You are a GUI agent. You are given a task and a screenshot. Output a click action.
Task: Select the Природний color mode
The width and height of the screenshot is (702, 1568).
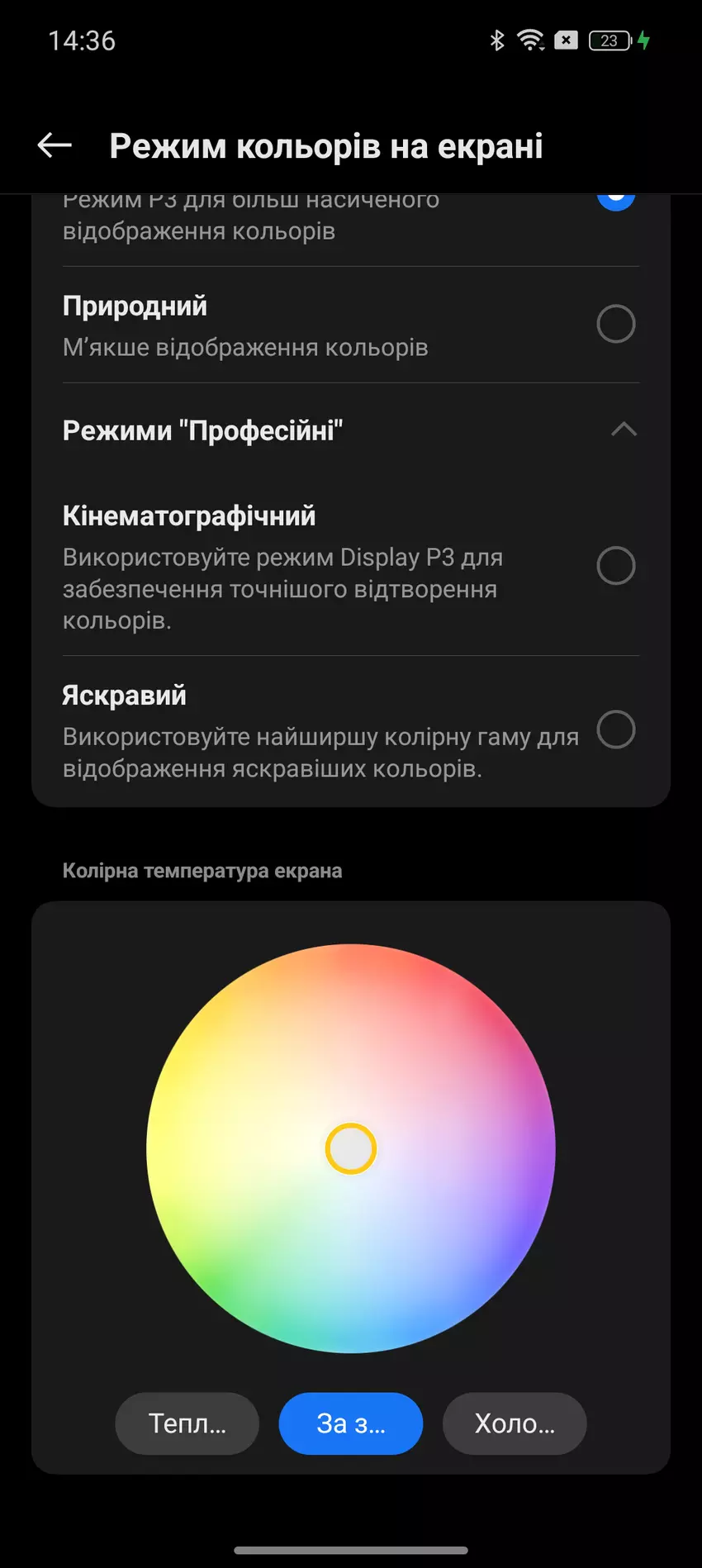coord(615,324)
